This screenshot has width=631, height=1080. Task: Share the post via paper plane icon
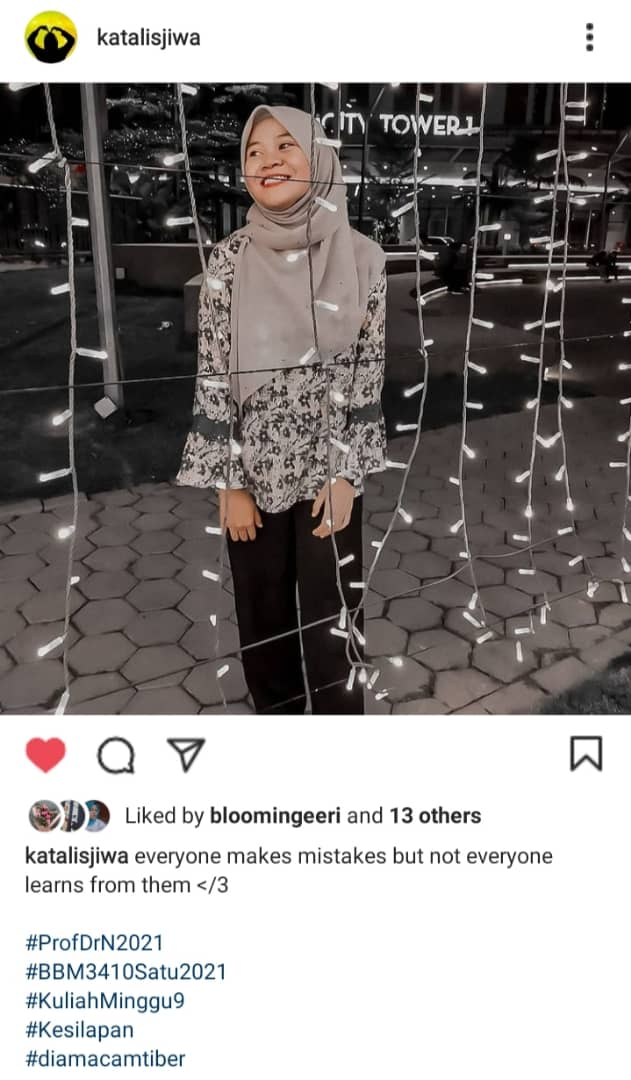[186, 754]
